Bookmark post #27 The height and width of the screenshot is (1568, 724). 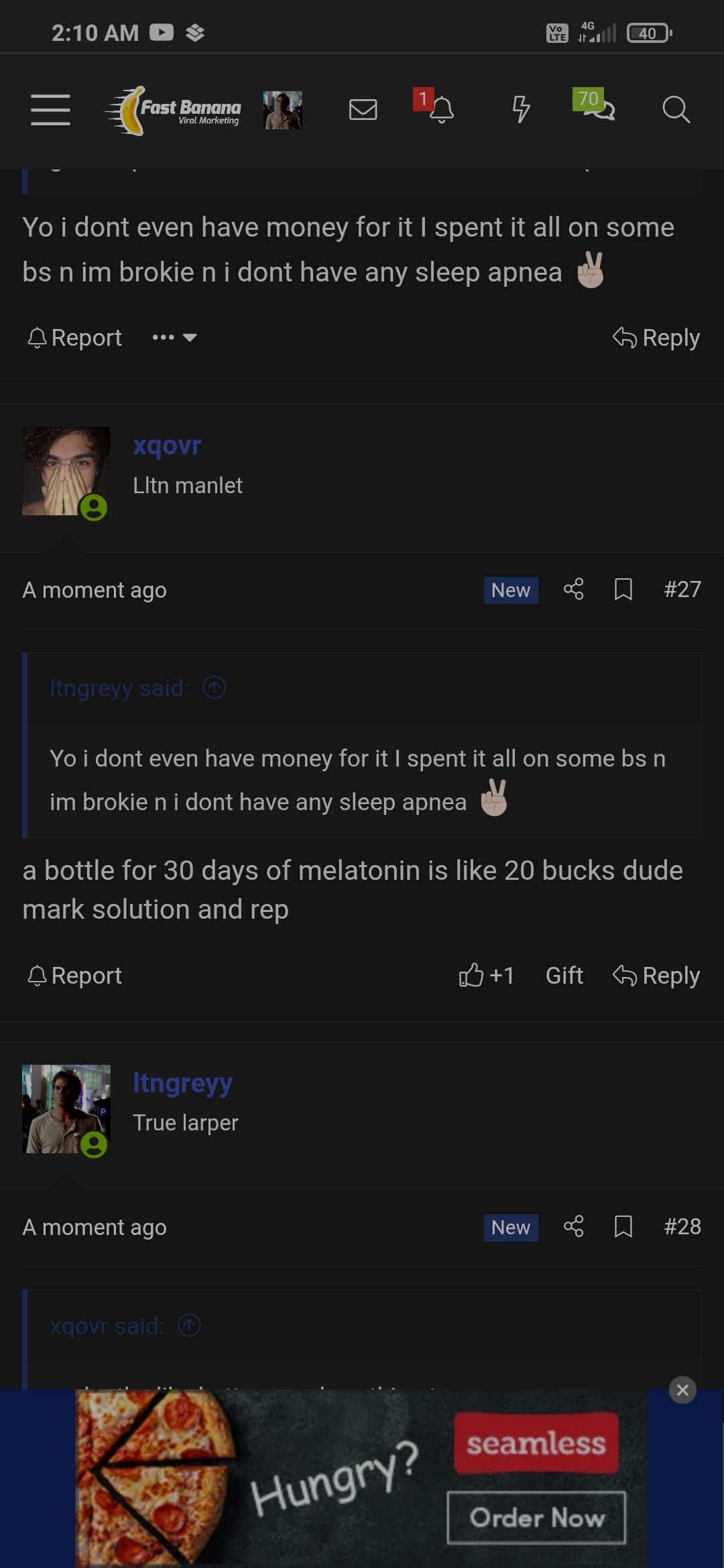[x=623, y=590]
